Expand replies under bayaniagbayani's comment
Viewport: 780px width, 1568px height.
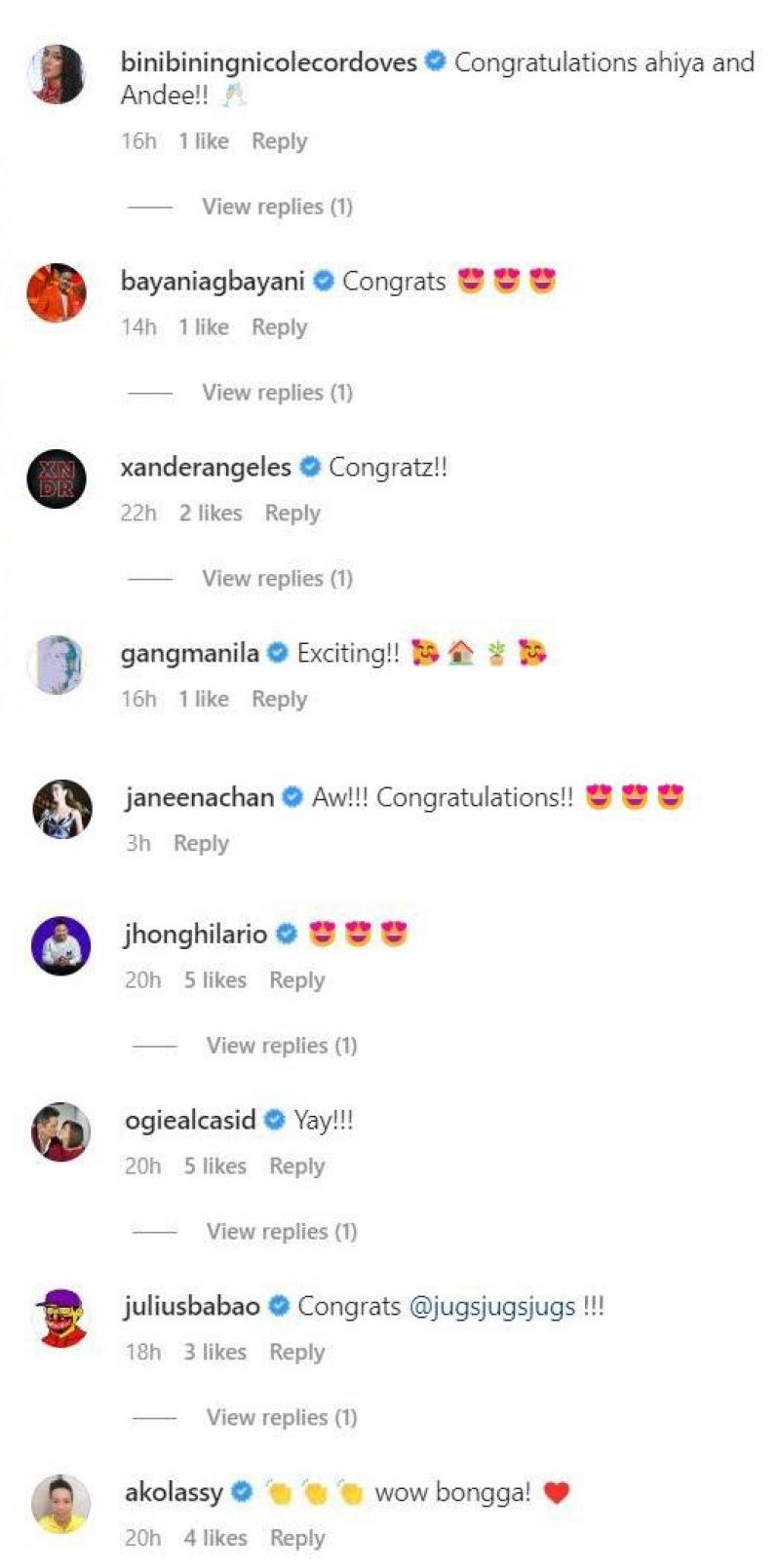[277, 393]
